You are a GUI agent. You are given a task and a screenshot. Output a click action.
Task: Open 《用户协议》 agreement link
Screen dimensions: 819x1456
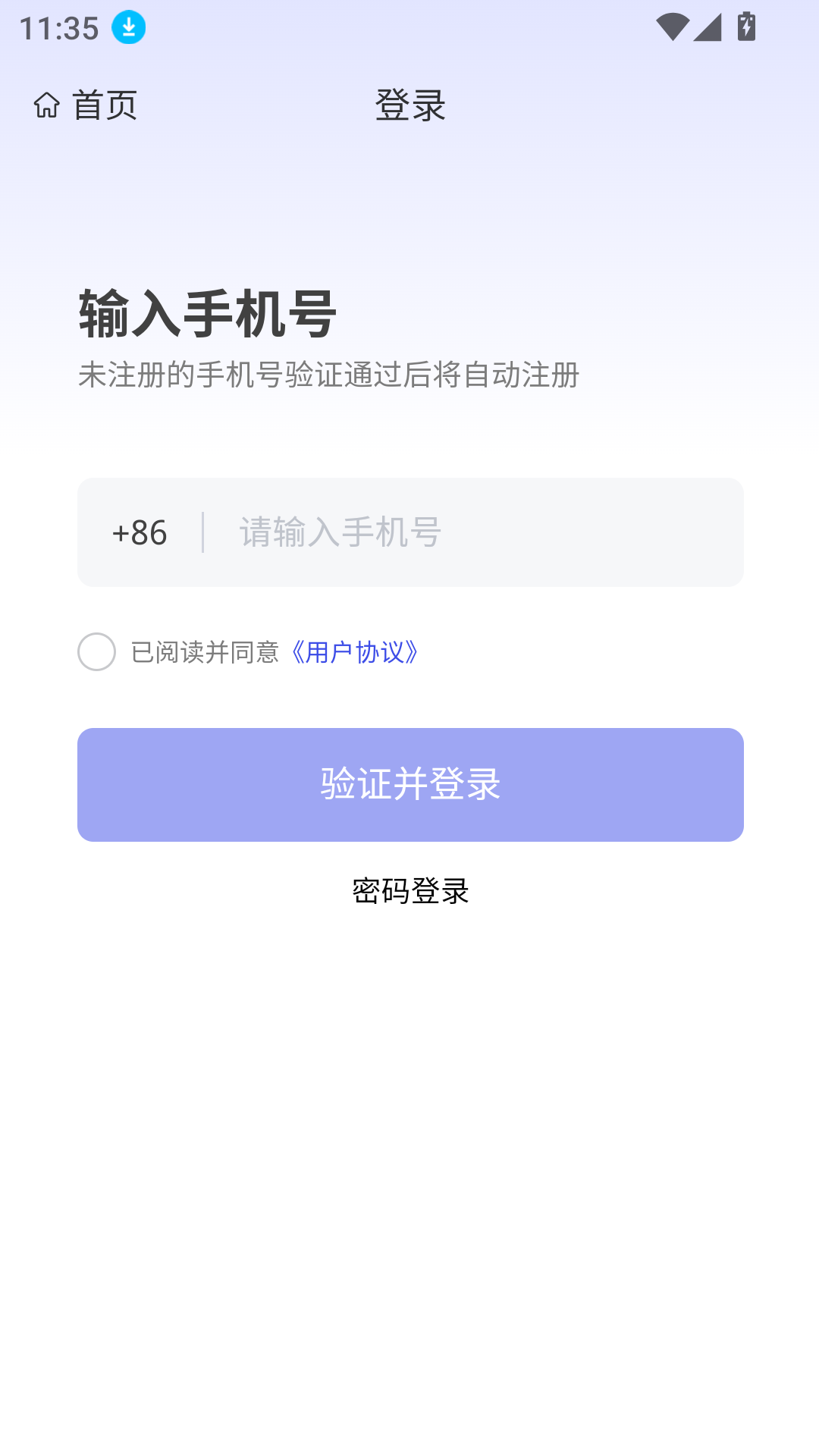tap(355, 652)
